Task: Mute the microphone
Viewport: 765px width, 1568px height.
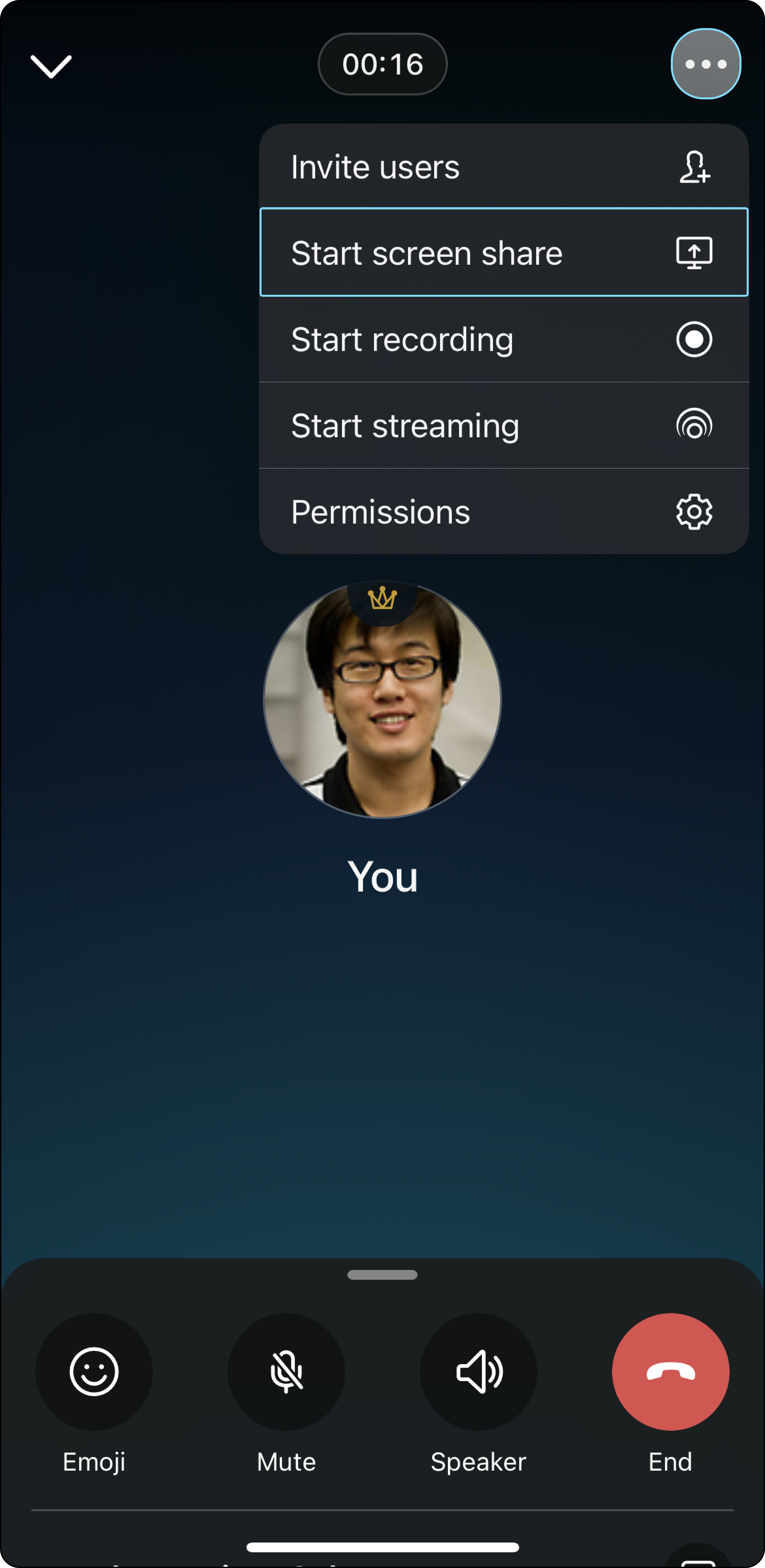Action: coord(286,1371)
